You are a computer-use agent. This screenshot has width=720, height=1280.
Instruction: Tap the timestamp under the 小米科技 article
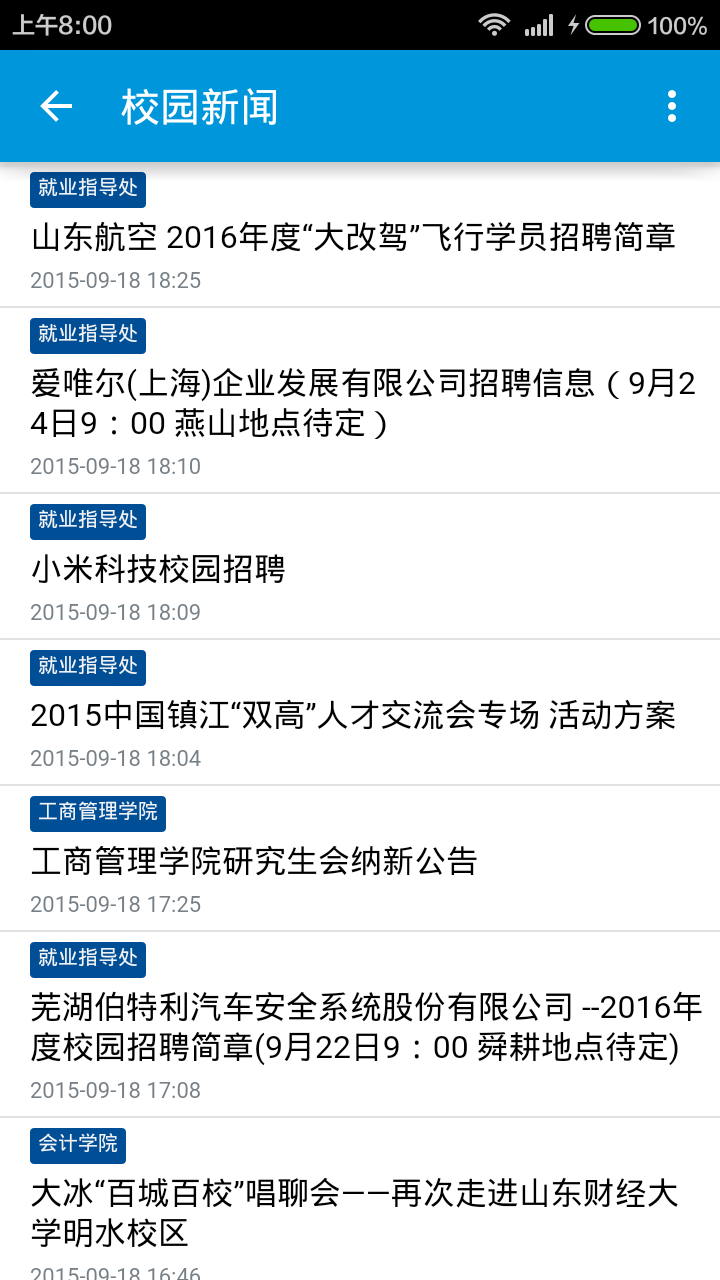pos(116,611)
